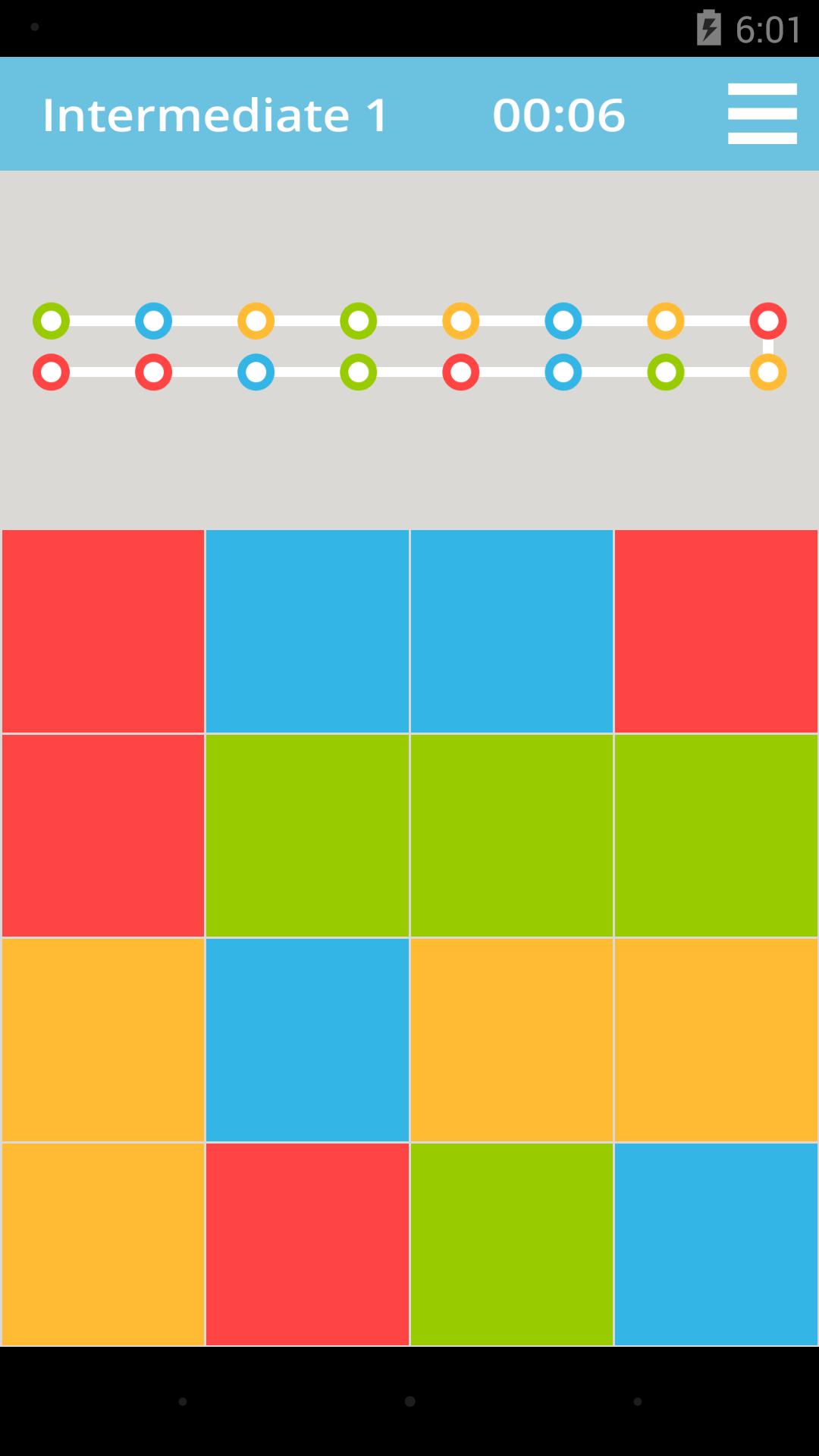
Task: Open the hamburger menu
Action: 761,114
